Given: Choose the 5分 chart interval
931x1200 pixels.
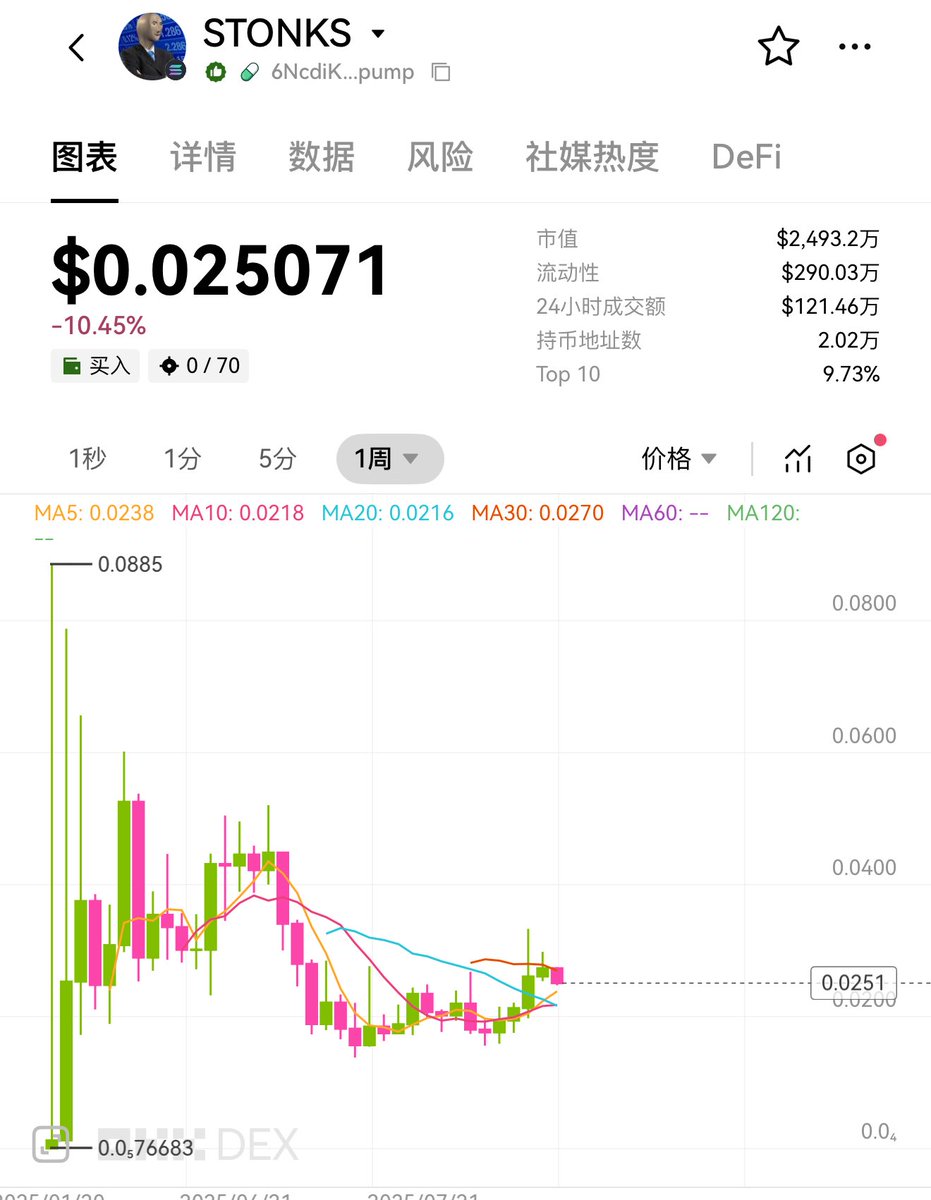Looking at the screenshot, I should pyautogui.click(x=277, y=459).
